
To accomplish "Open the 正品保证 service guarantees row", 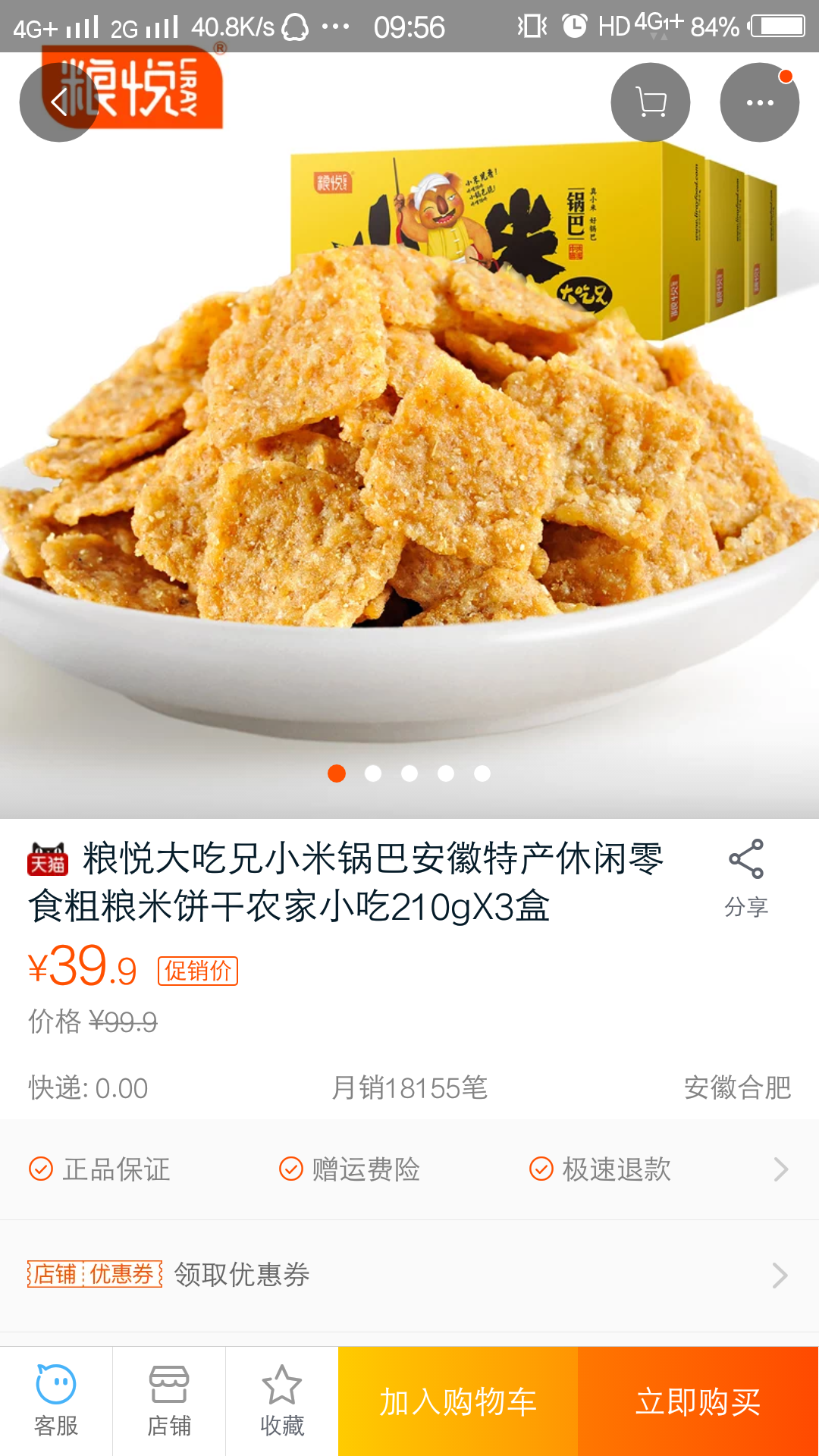I will (x=409, y=1169).
